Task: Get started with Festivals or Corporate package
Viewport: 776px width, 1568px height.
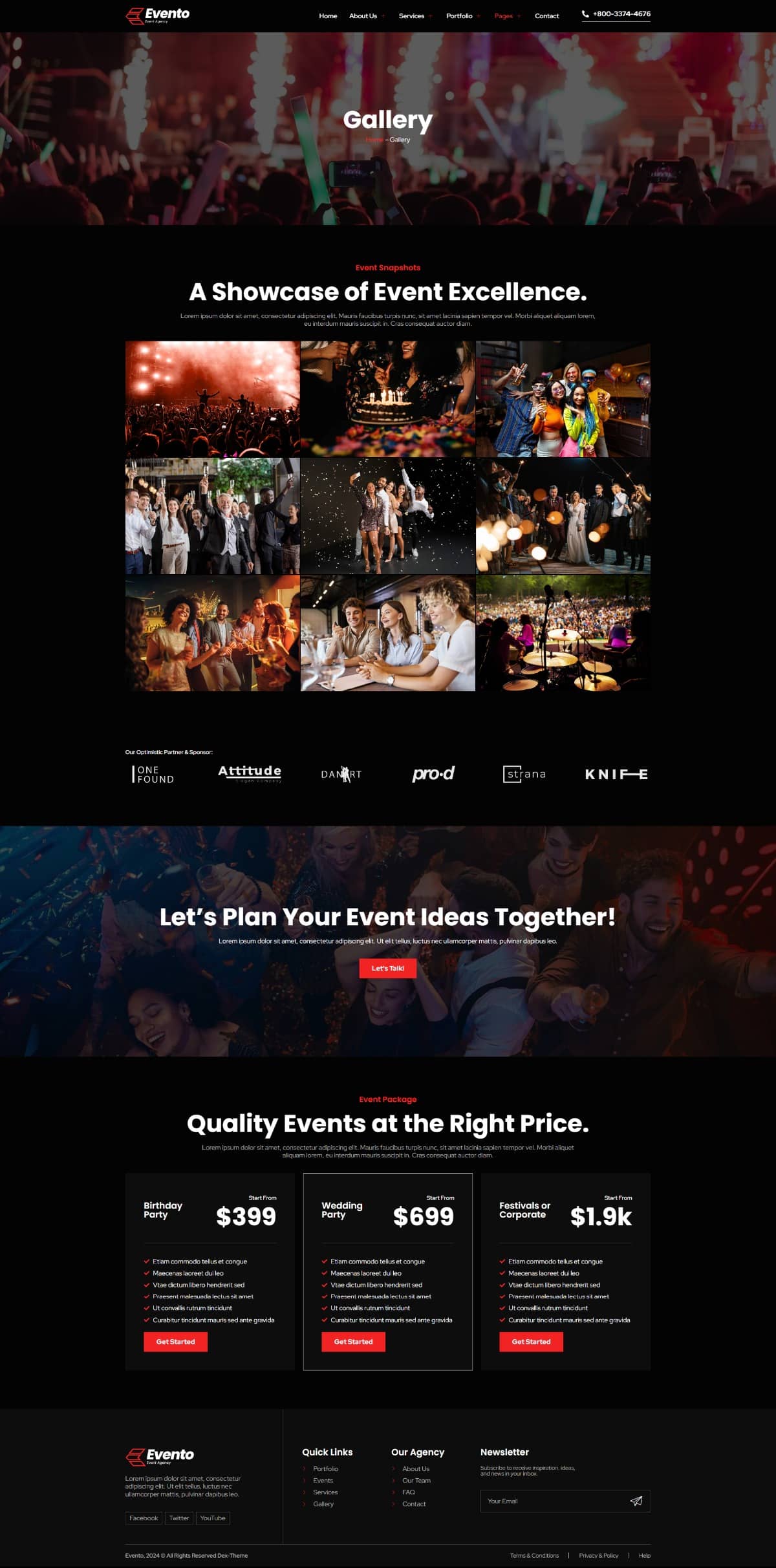Action: (x=531, y=1342)
